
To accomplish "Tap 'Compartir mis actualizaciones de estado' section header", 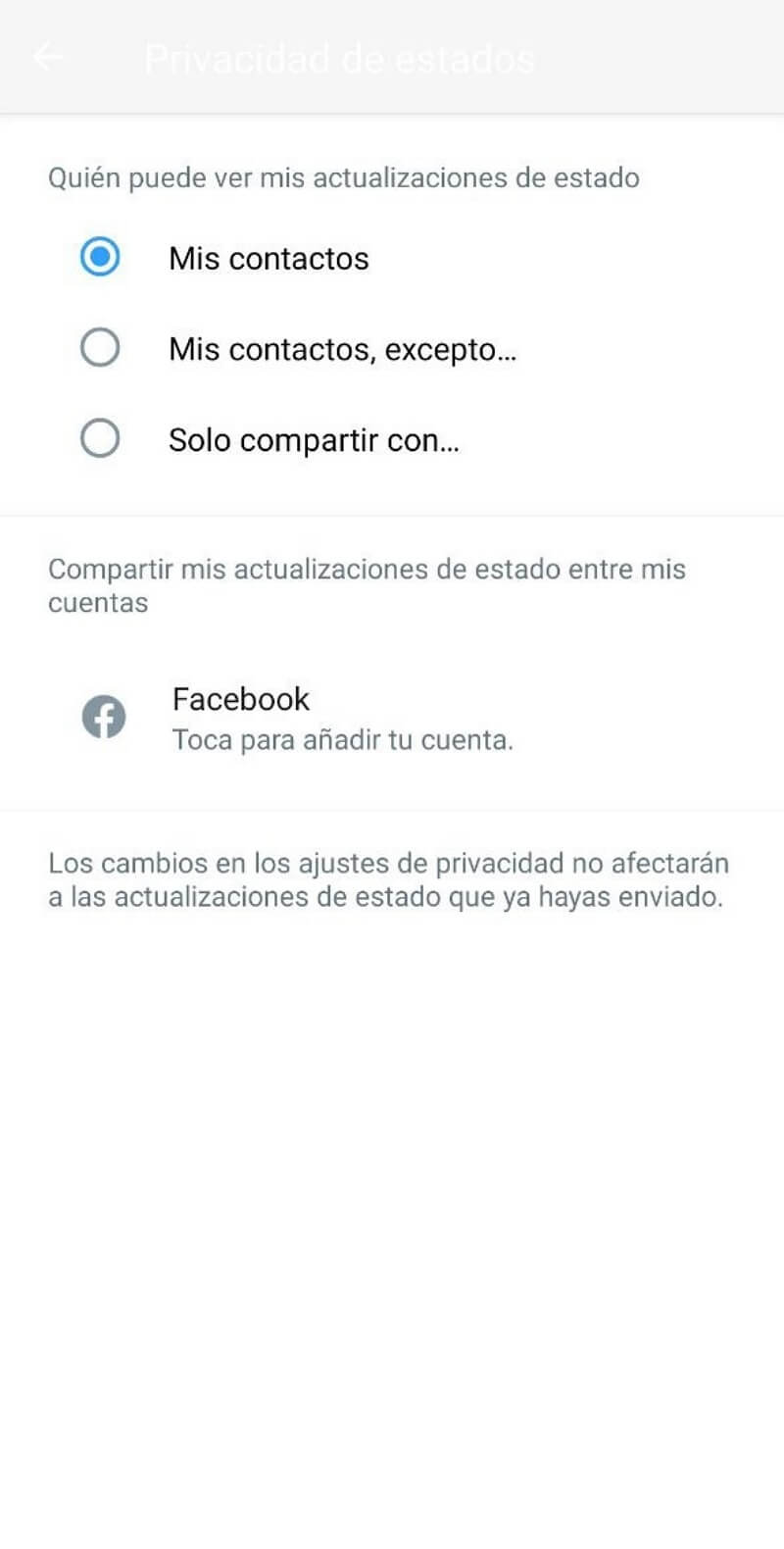I will click(367, 584).
